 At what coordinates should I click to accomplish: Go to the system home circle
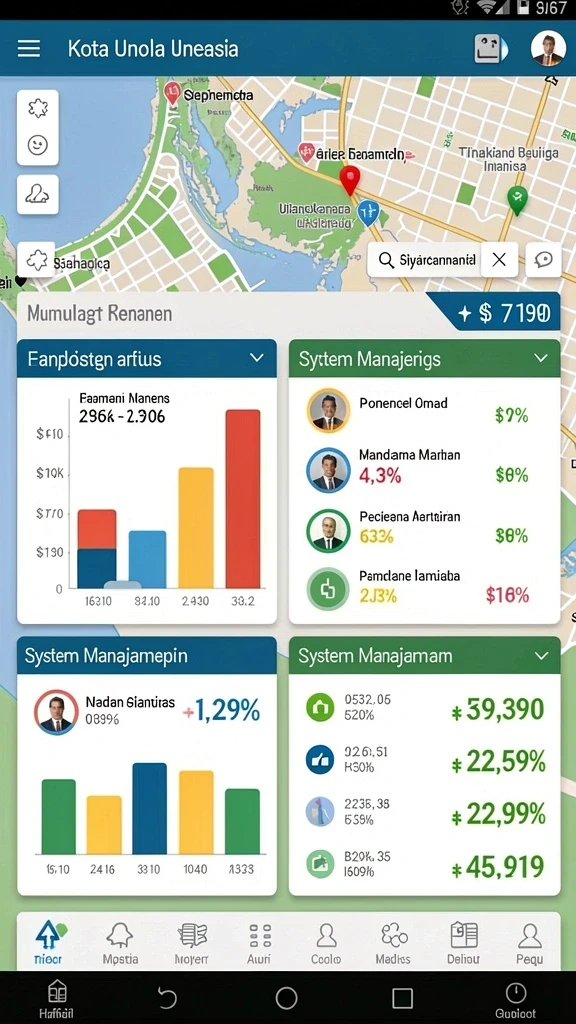(287, 998)
